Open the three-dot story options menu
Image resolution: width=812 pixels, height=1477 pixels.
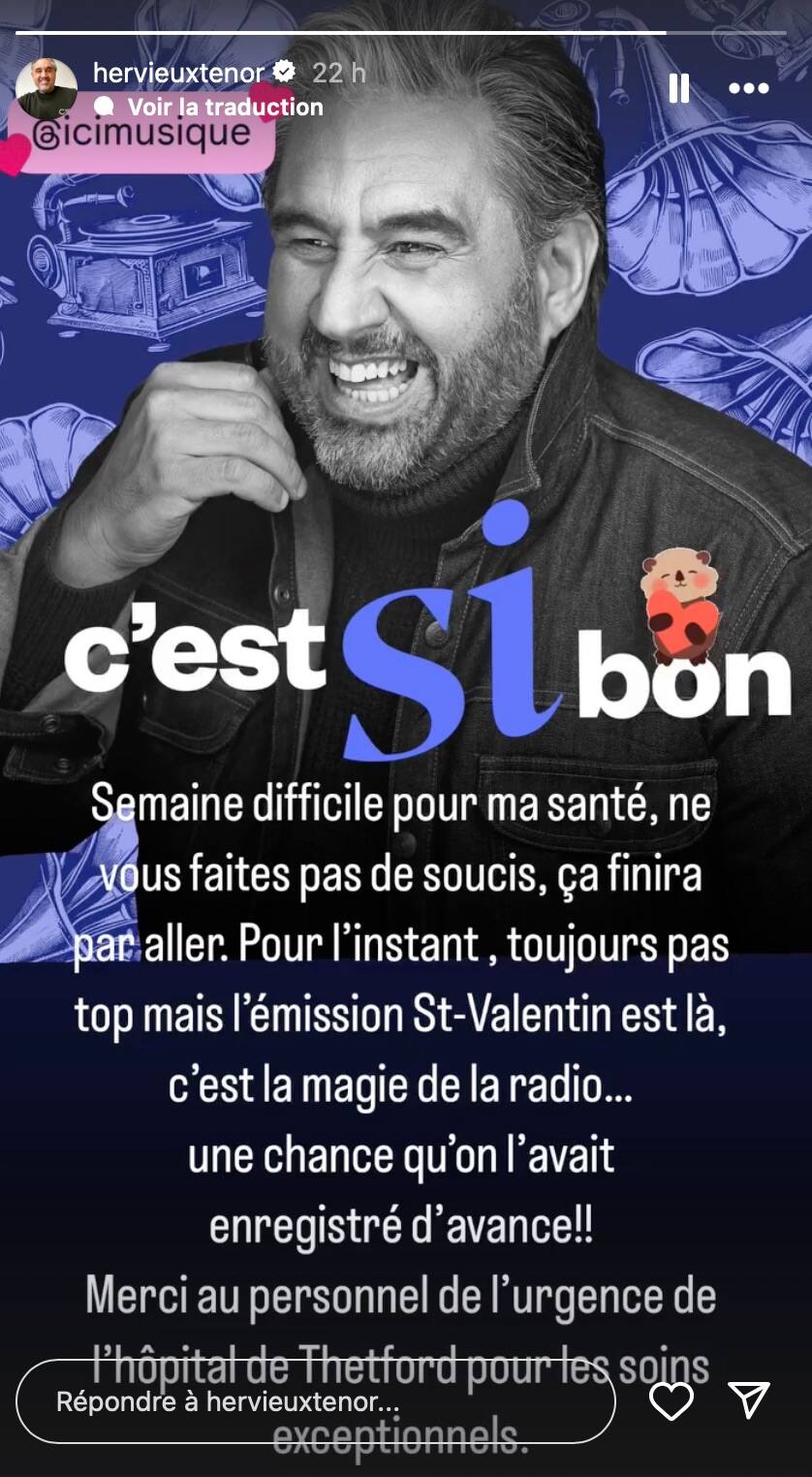click(748, 89)
